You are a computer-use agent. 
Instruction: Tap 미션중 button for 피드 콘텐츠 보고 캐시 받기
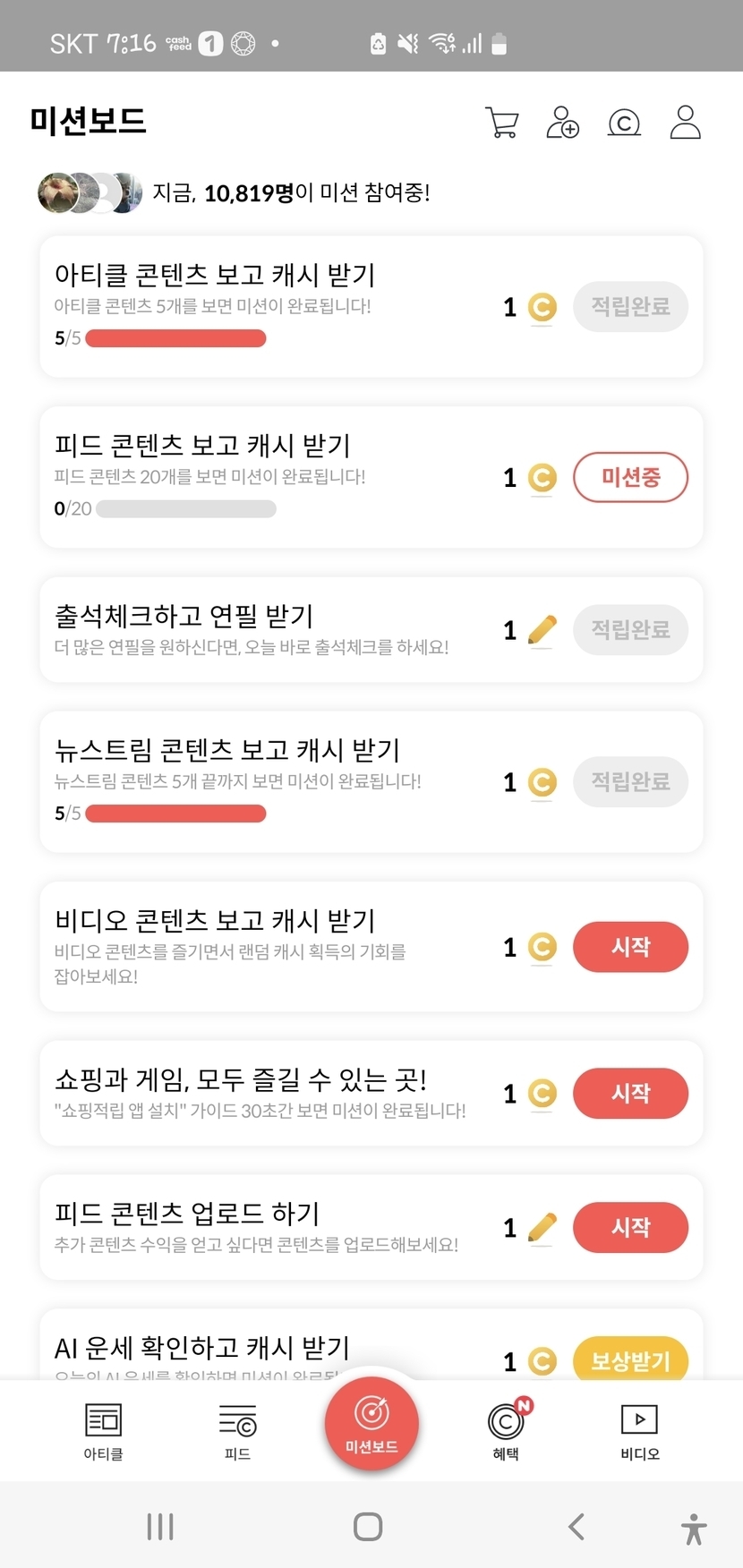630,477
